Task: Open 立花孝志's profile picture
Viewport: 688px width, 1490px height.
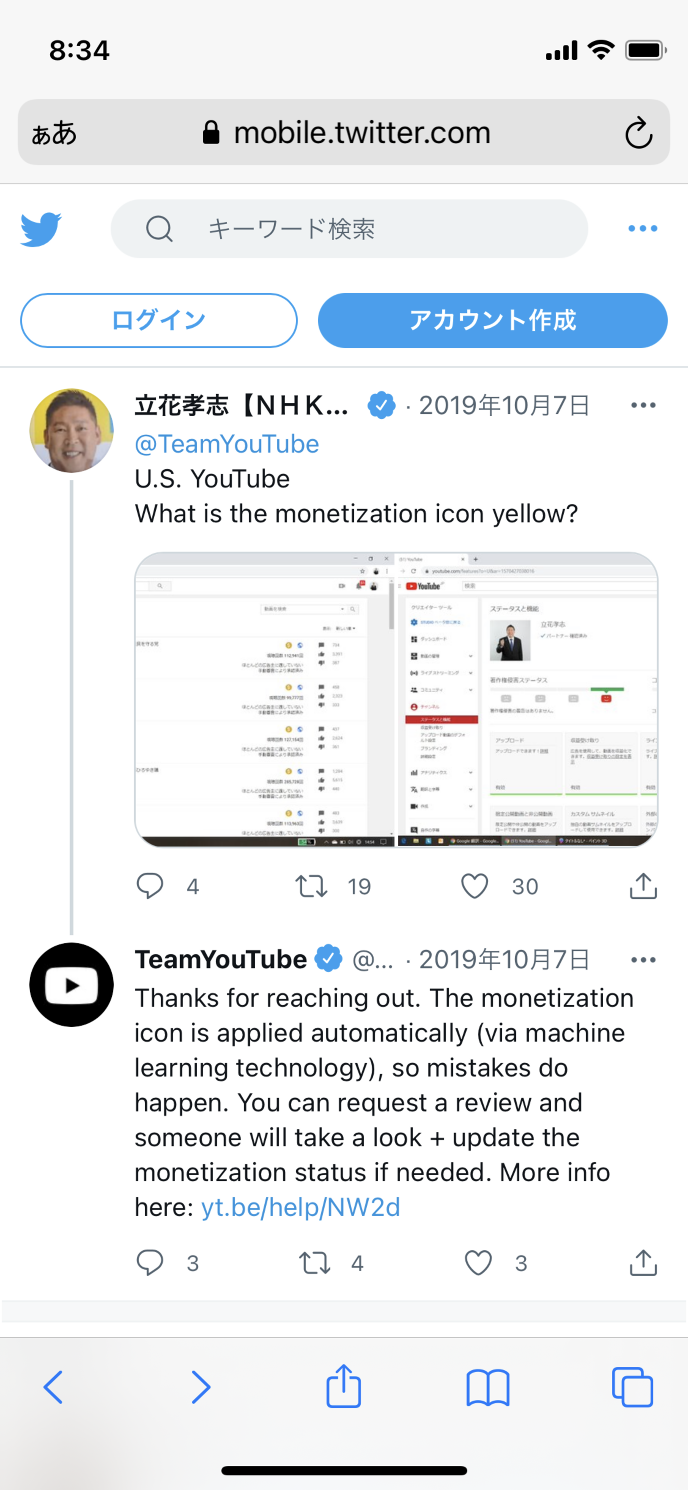Action: click(x=71, y=430)
